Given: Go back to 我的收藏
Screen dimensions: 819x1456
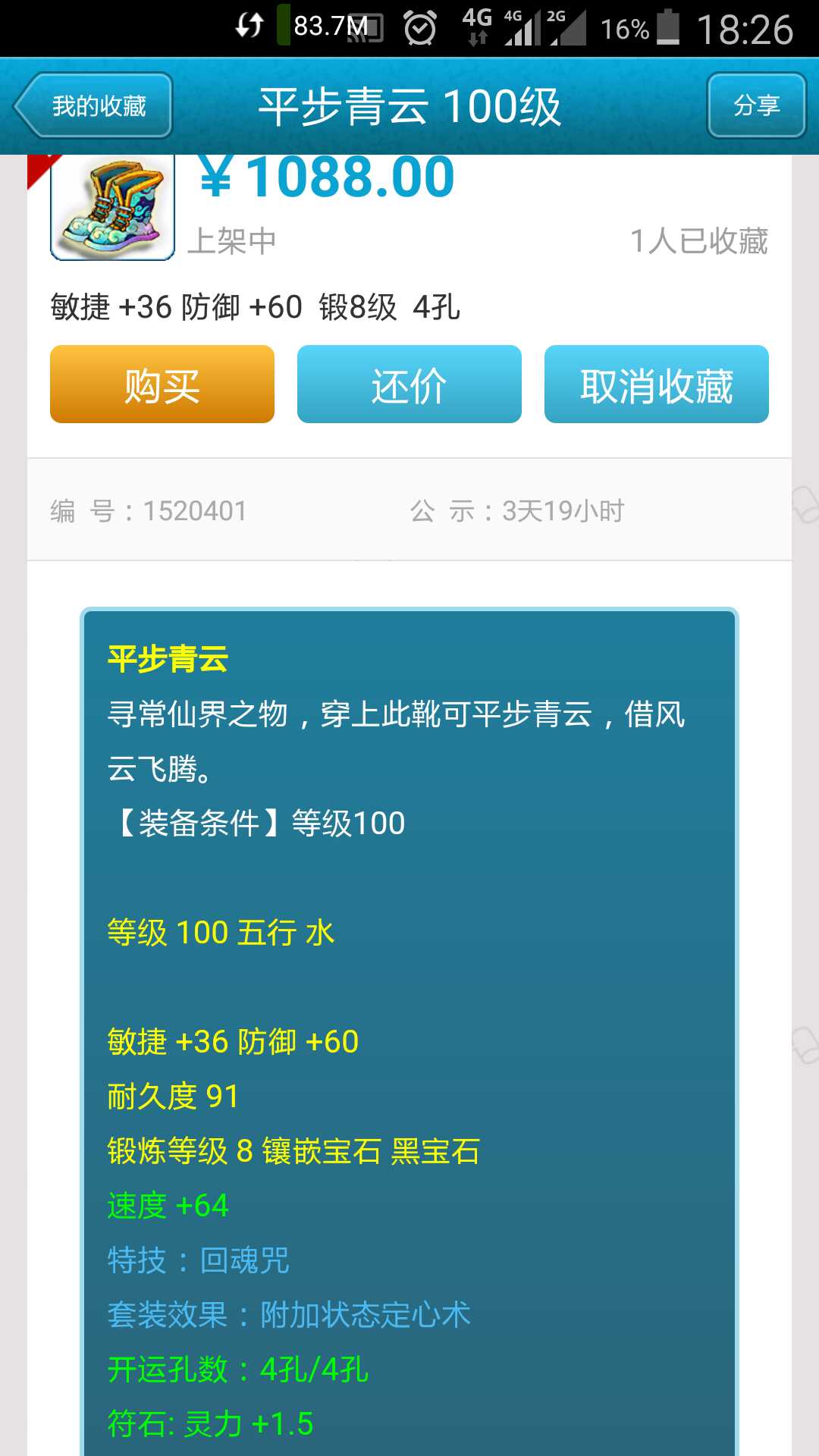Looking at the screenshot, I should click(x=94, y=105).
